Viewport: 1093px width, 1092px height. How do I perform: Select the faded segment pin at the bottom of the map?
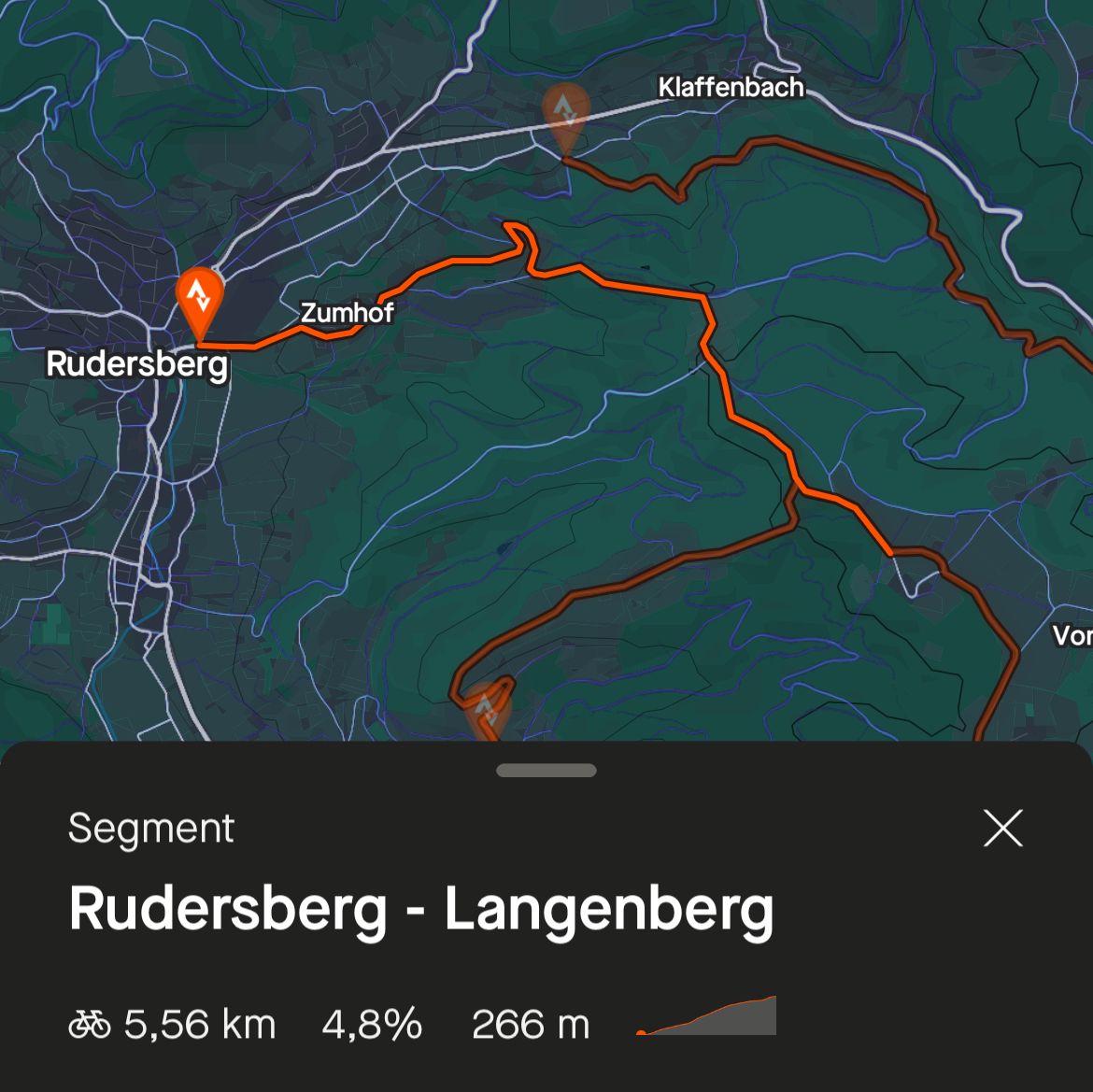click(x=486, y=710)
